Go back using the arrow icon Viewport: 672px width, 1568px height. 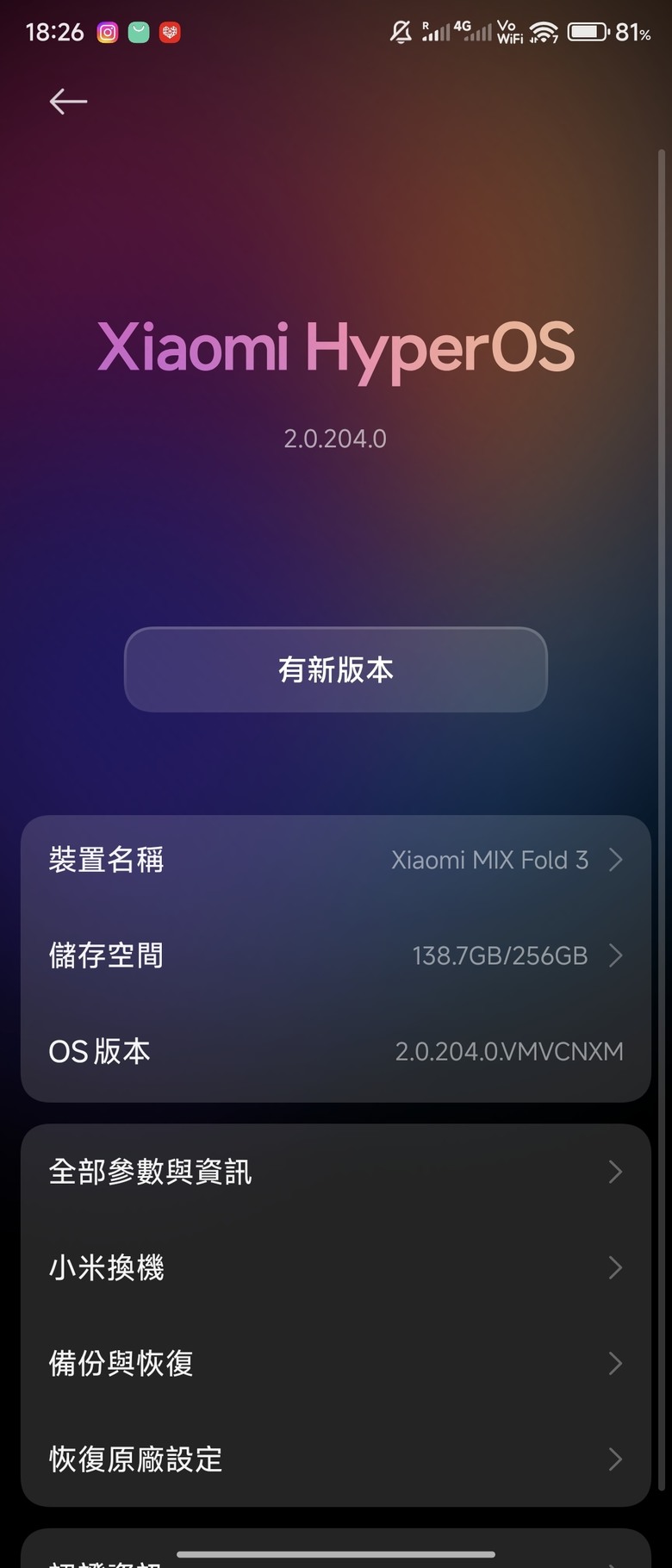68,102
